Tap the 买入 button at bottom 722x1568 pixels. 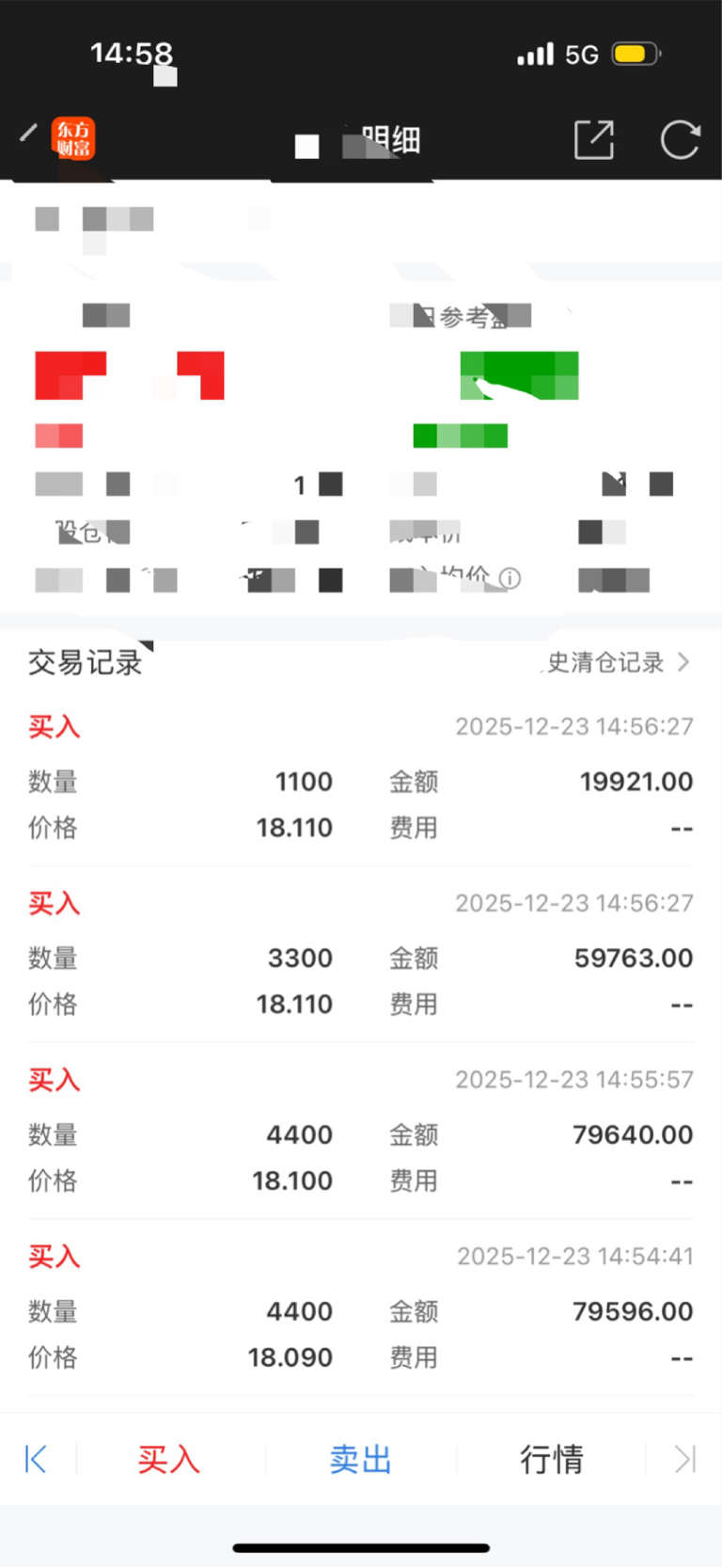169,1460
